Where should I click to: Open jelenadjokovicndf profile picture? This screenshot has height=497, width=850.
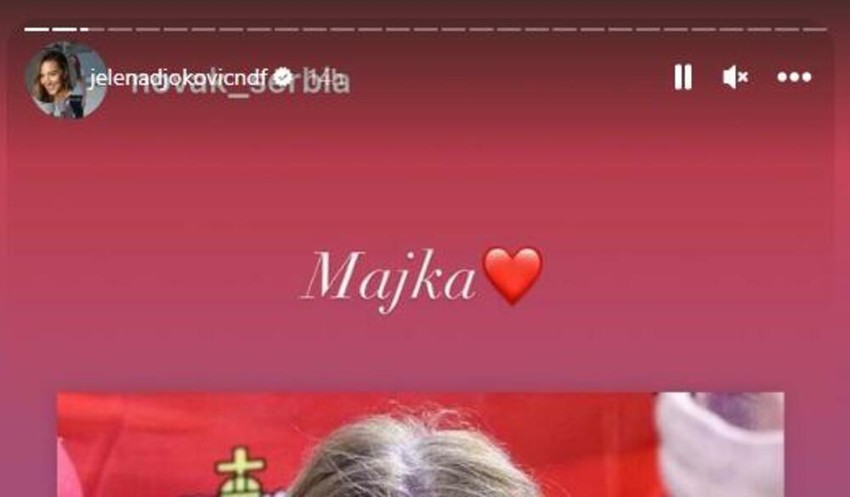click(66, 80)
